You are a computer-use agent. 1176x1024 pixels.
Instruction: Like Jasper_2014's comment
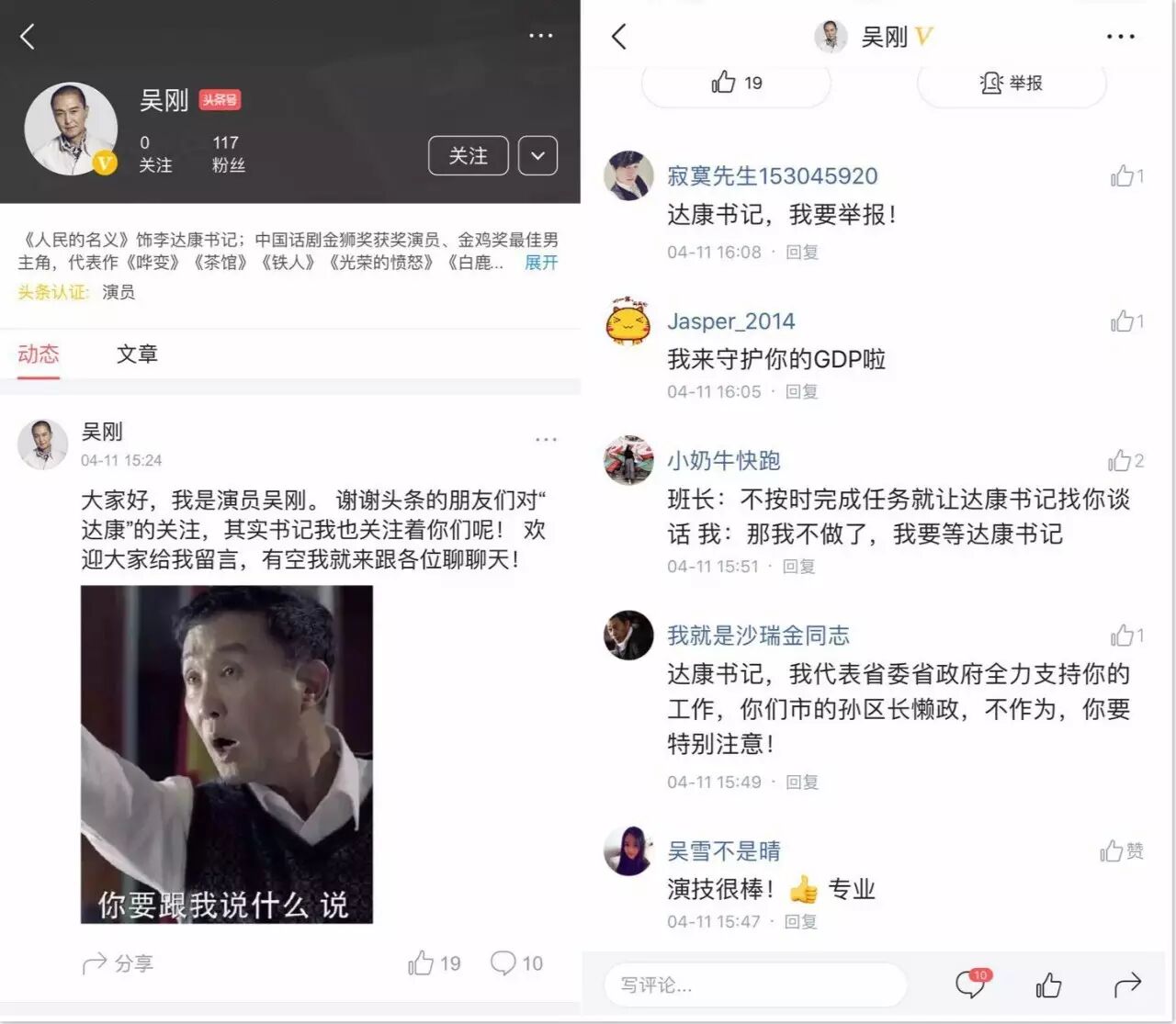(x=1125, y=321)
